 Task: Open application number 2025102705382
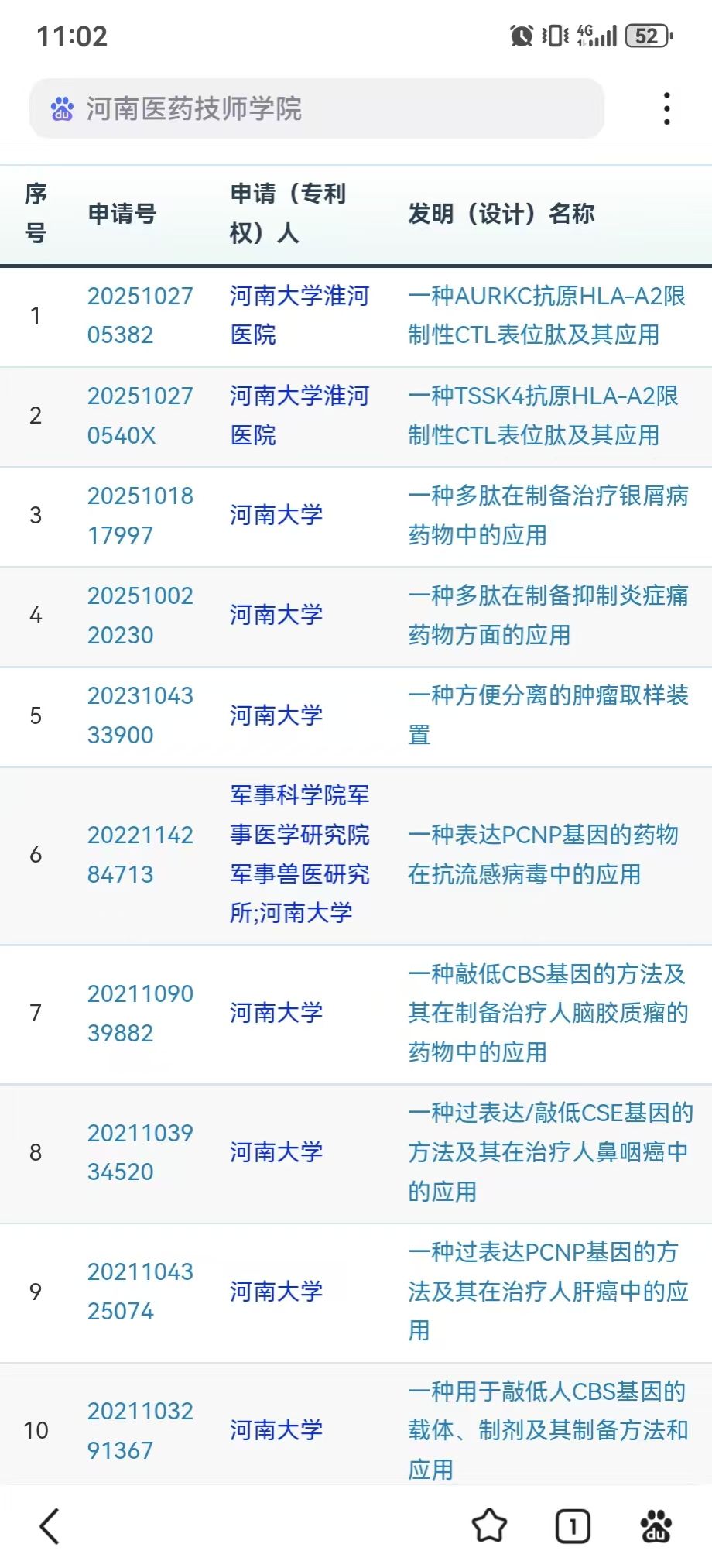140,315
